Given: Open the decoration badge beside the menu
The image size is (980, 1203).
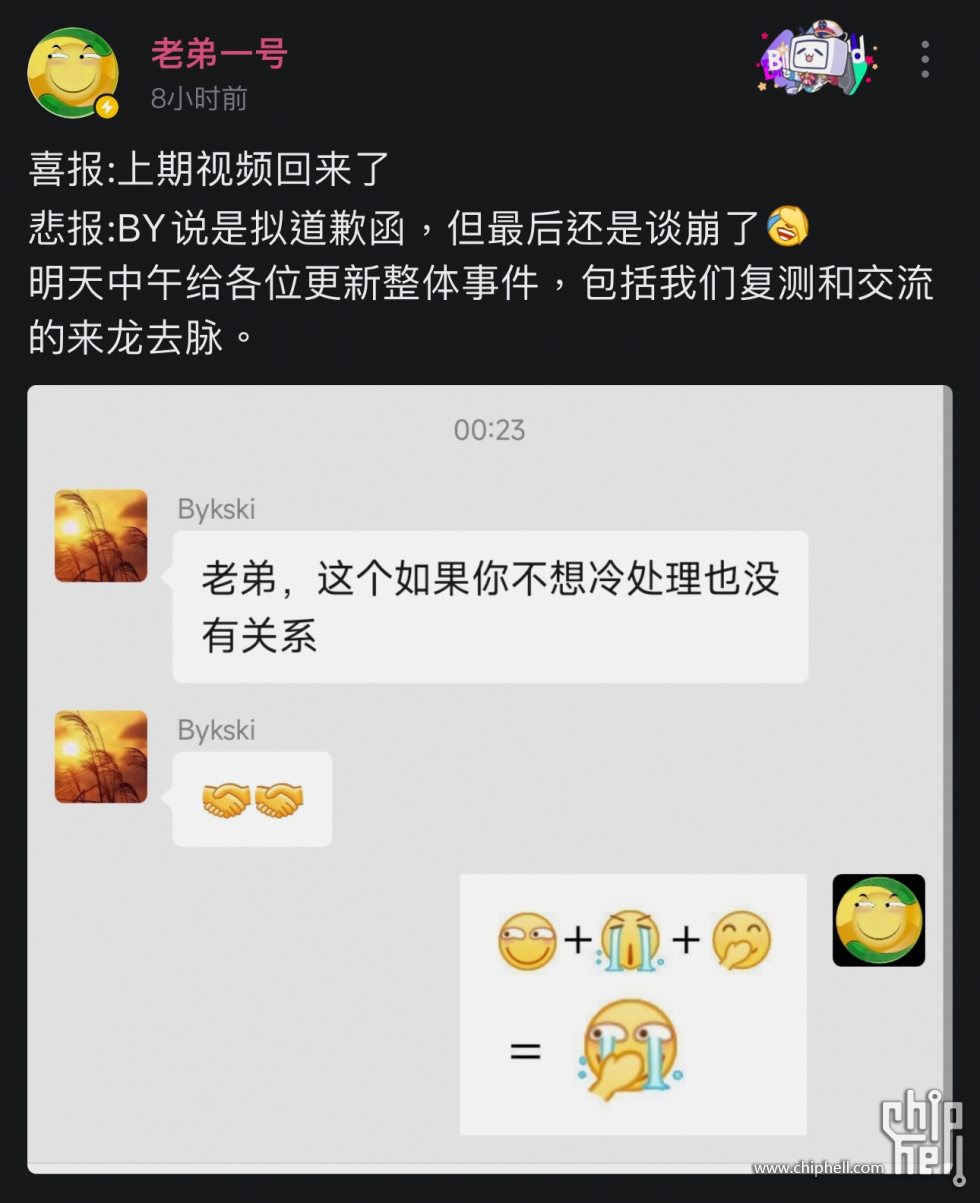Looking at the screenshot, I should (x=816, y=60).
